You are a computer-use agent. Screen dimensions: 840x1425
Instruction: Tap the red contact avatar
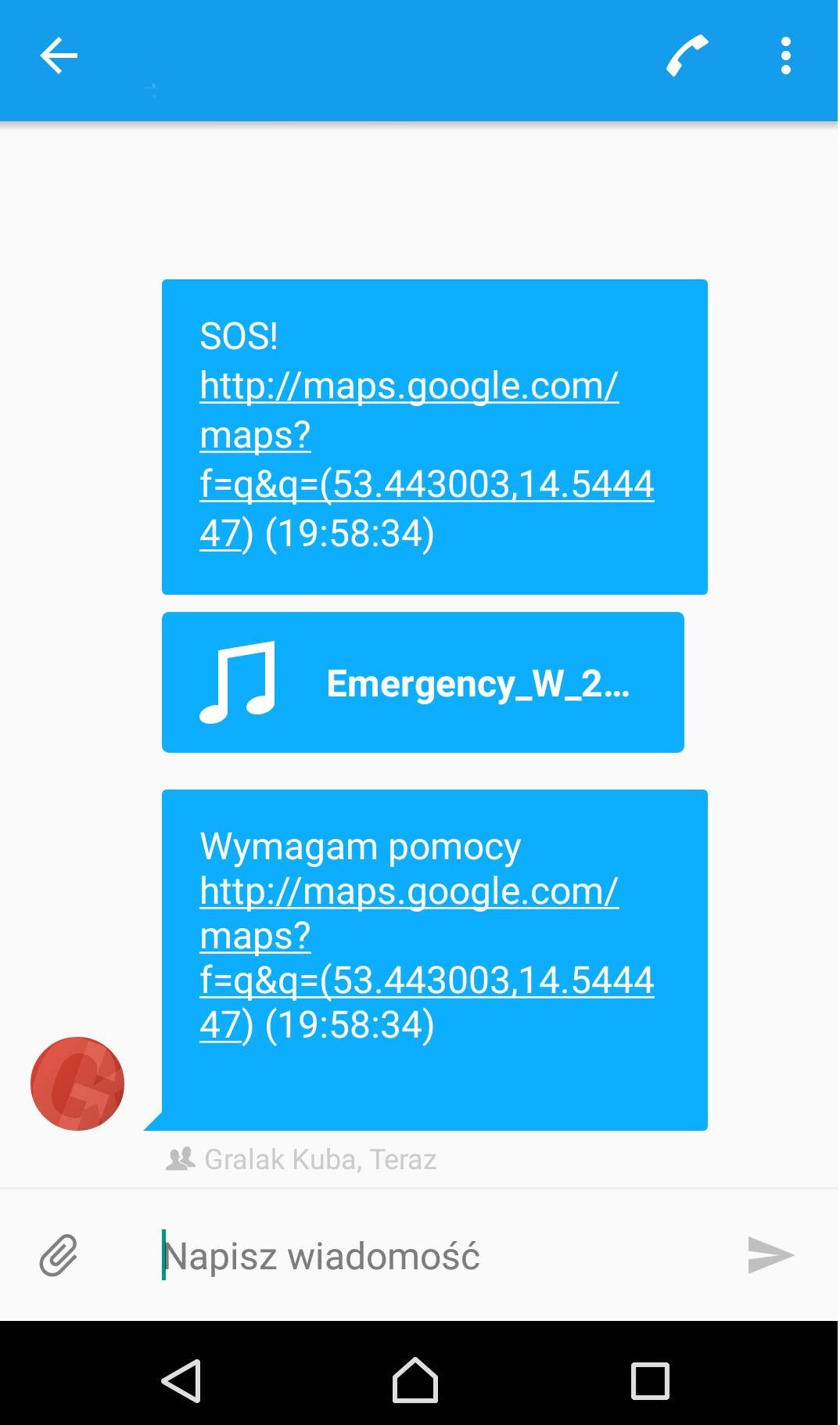tap(77, 1084)
